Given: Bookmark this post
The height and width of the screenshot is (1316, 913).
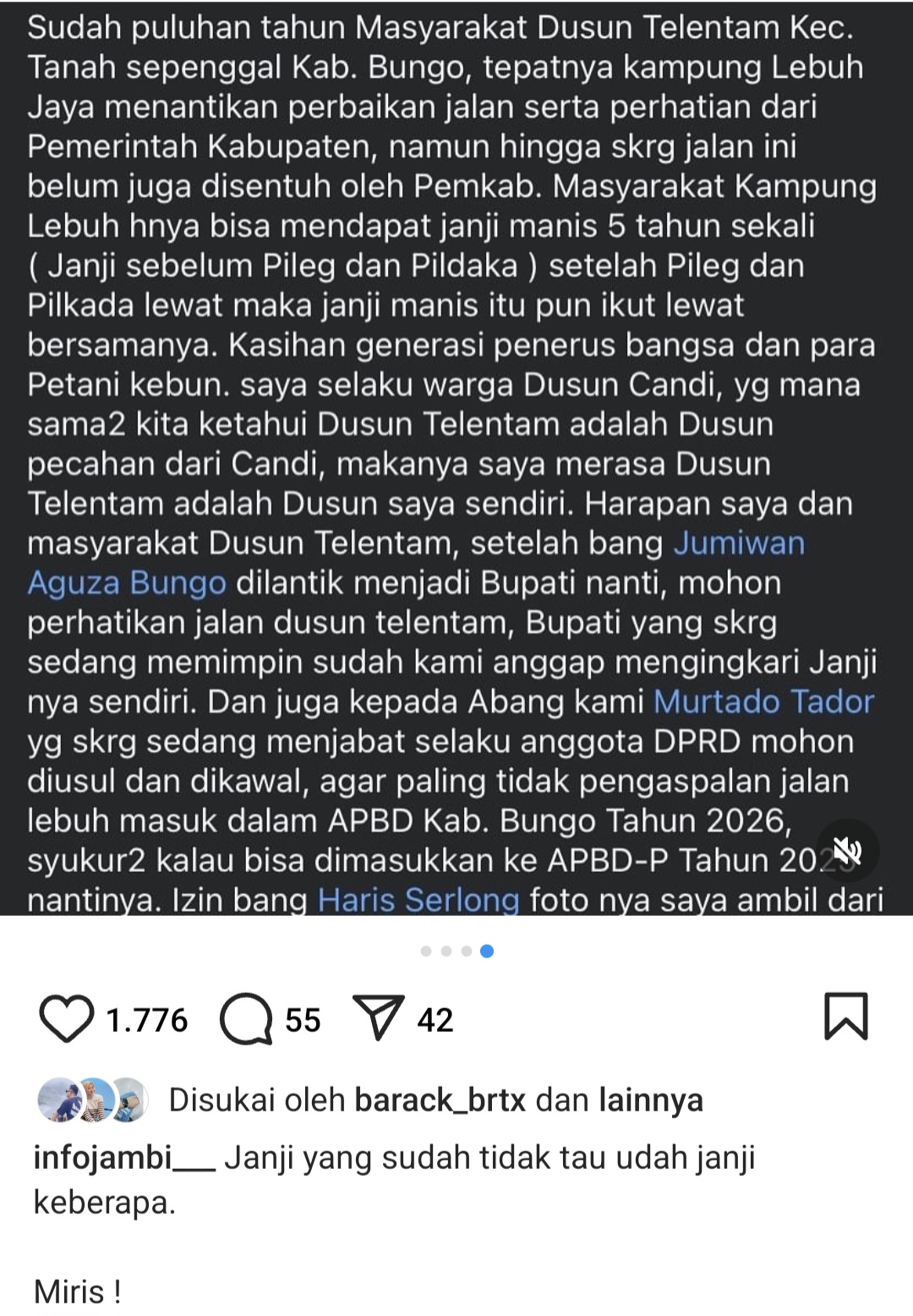Looking at the screenshot, I should (845, 1017).
